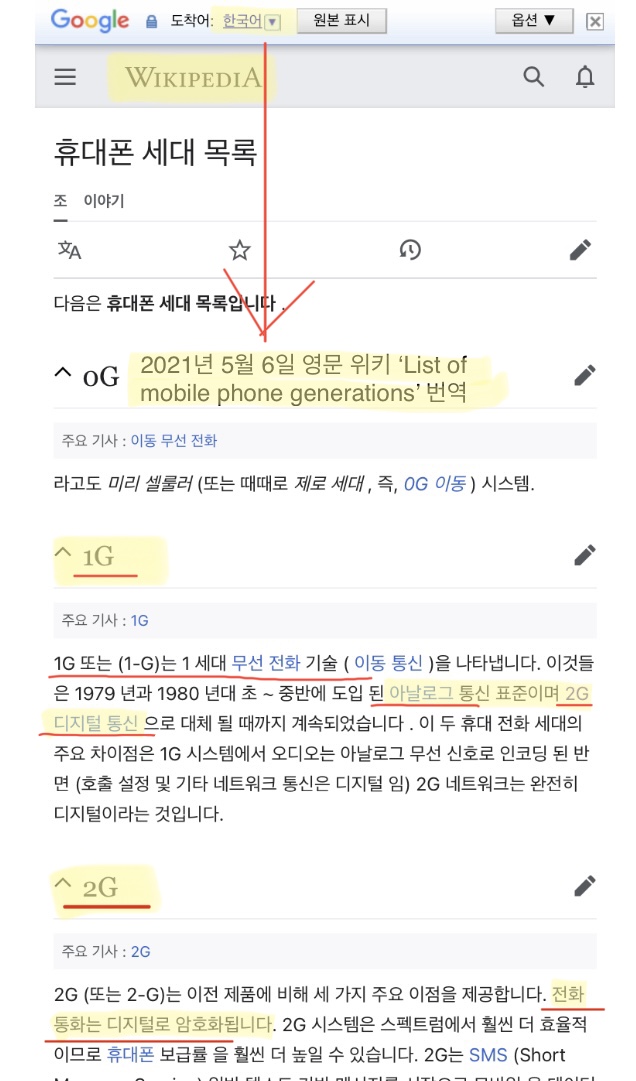Screen dimensions: 636x1081
Task: Edit the article lead section pencil
Action: tap(581, 249)
